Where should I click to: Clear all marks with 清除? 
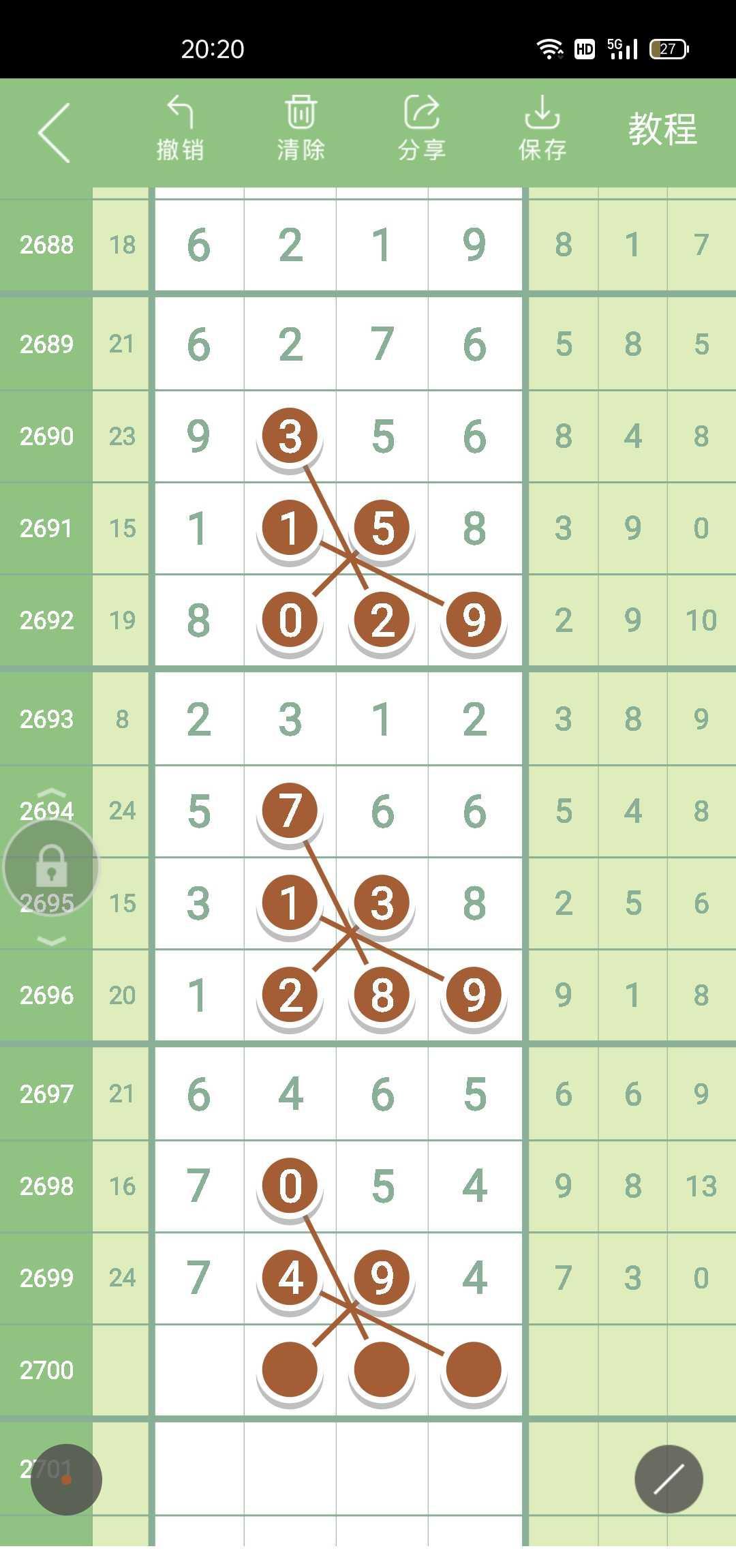(x=301, y=130)
